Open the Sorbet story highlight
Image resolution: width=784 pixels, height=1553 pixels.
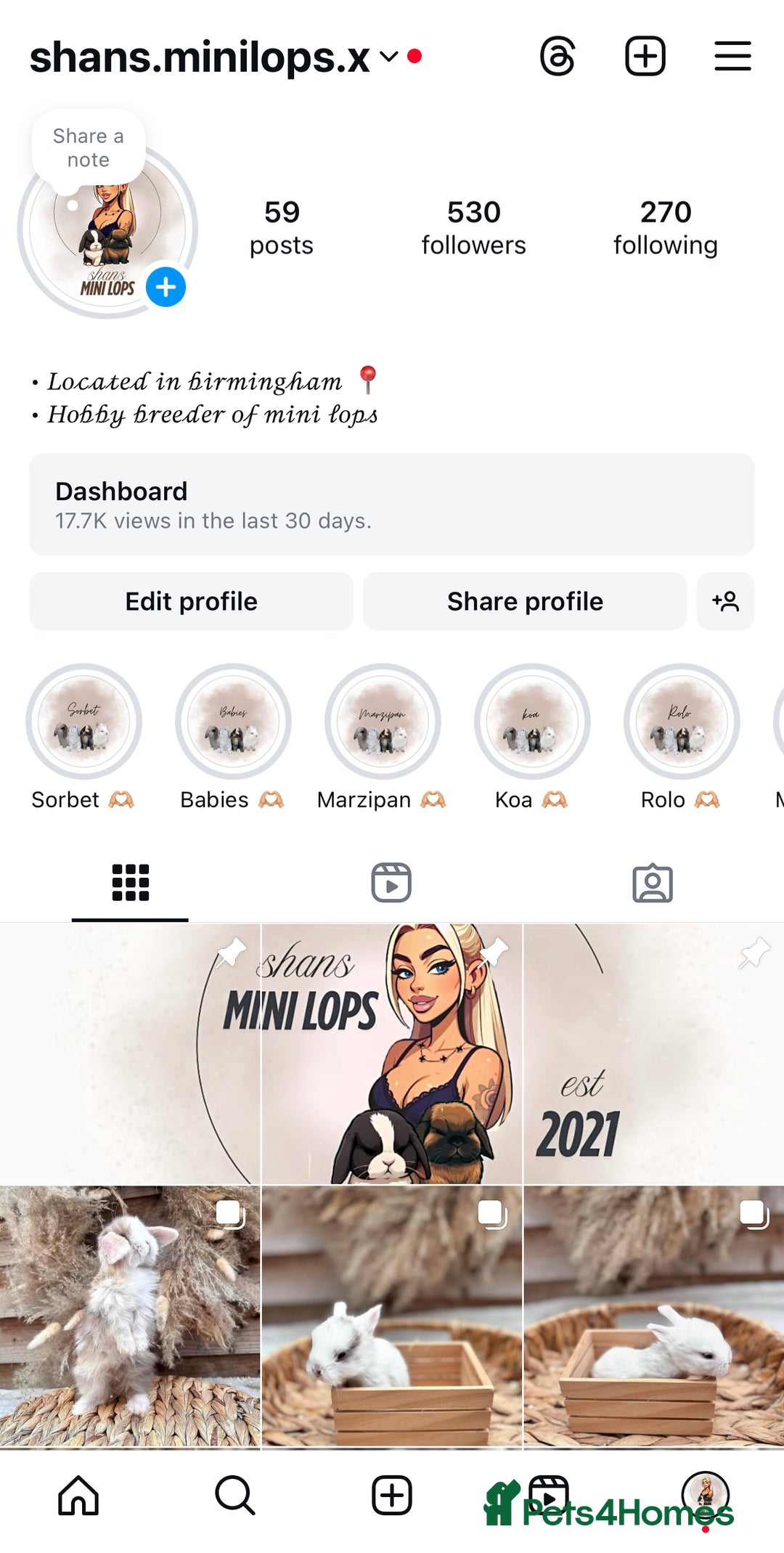tap(84, 722)
